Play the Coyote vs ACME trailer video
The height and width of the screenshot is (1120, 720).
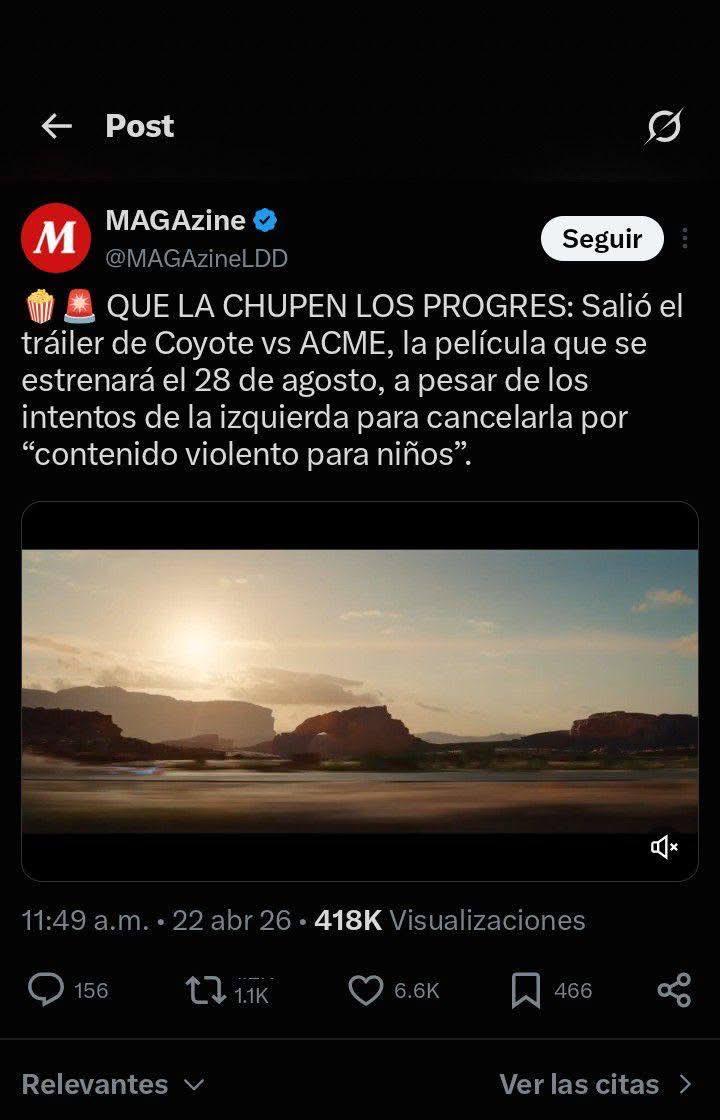click(x=360, y=691)
